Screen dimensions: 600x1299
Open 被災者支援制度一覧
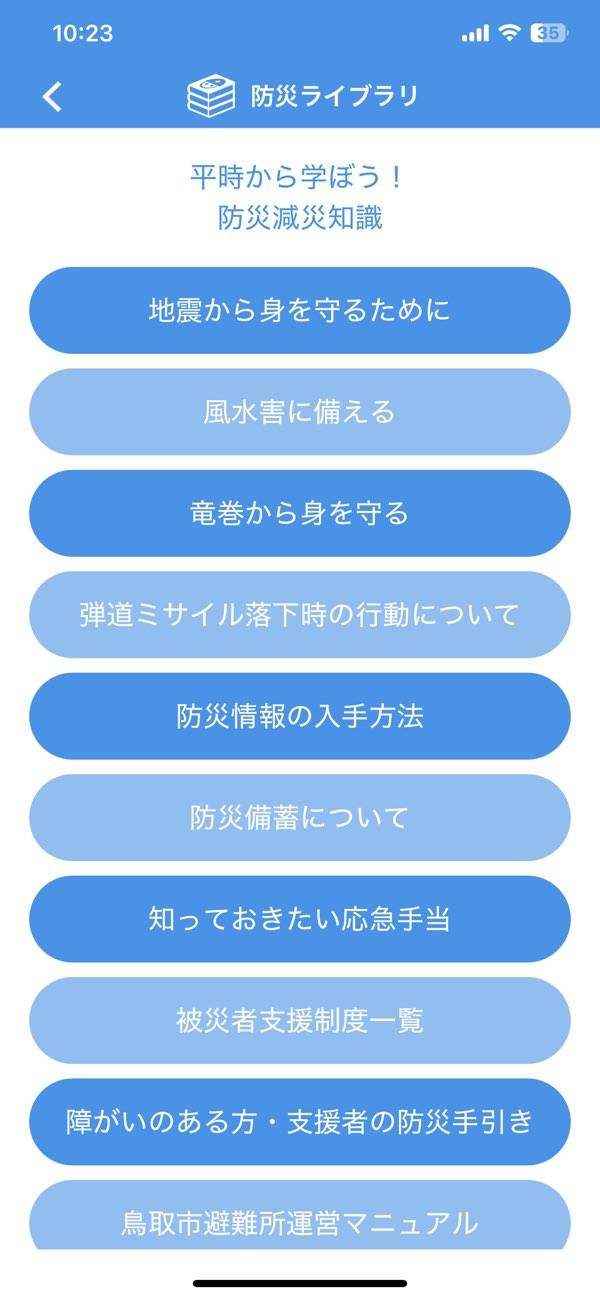click(x=300, y=1020)
